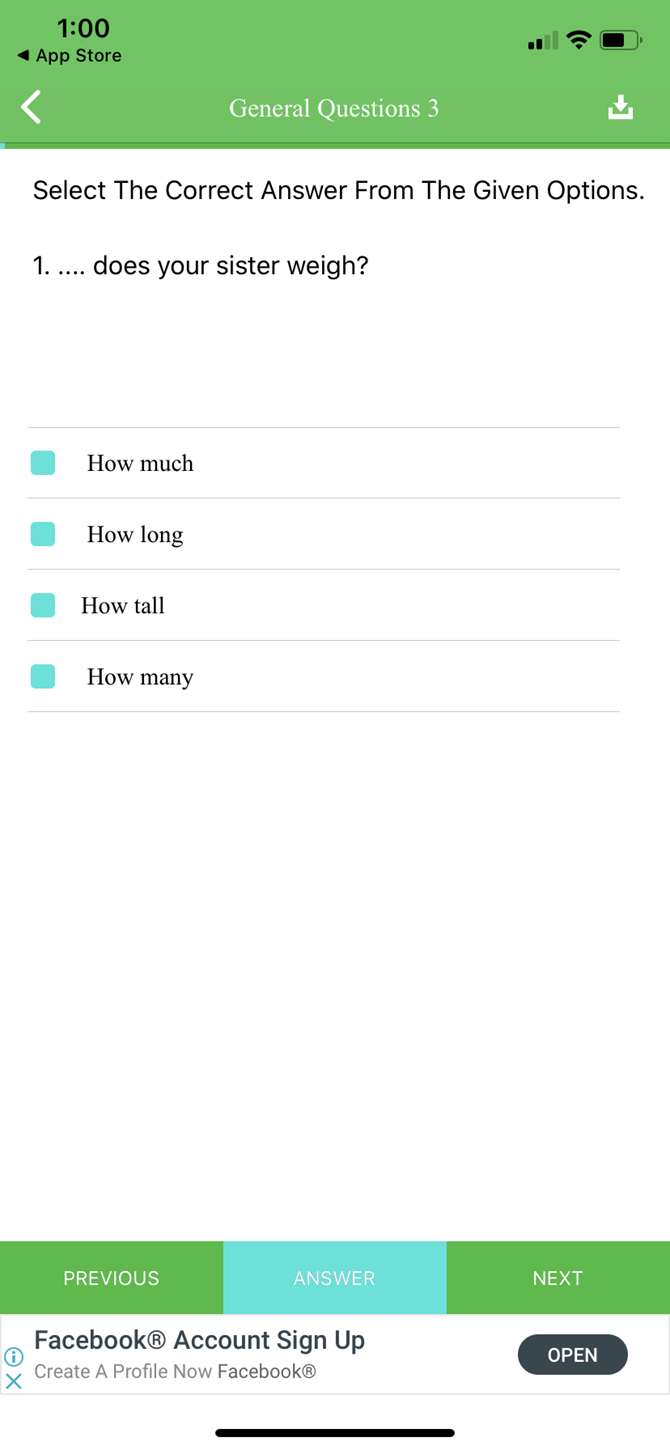Reveal the correct ANSWER
The image size is (670, 1450).
pyautogui.click(x=334, y=1278)
